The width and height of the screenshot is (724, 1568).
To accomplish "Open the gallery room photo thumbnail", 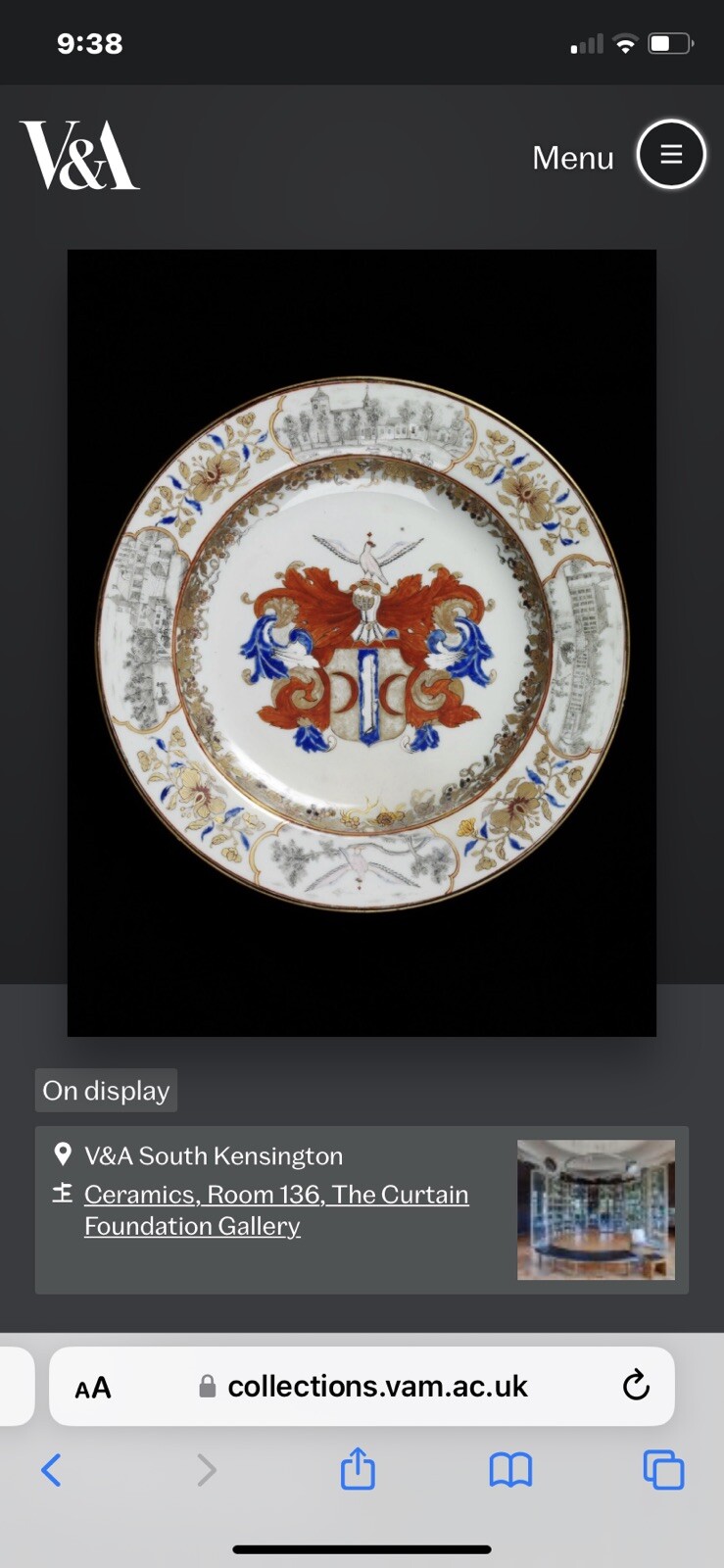I will click(x=596, y=1209).
